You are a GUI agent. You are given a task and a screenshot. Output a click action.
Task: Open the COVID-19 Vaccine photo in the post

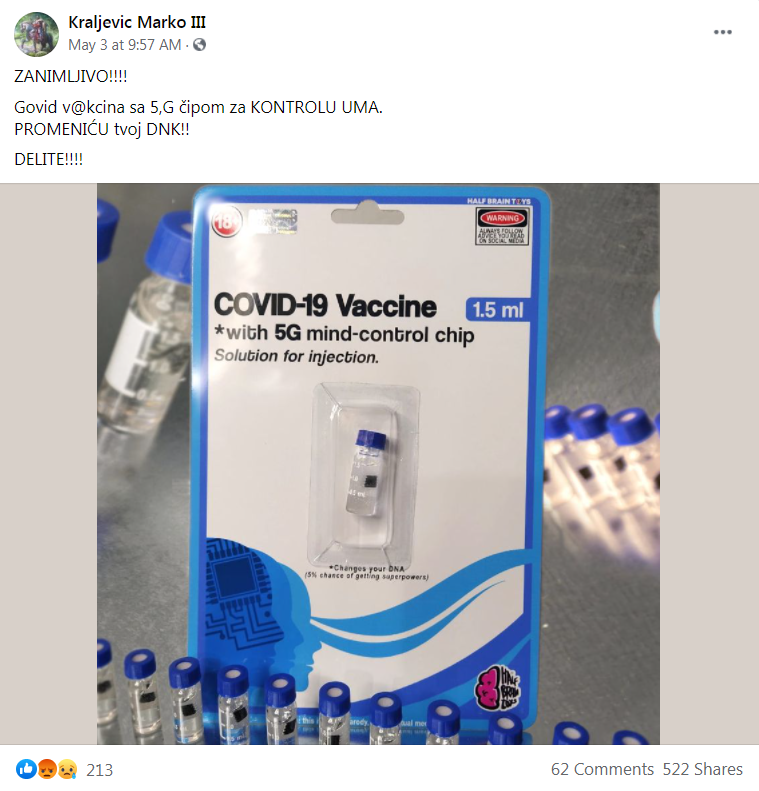[378, 464]
